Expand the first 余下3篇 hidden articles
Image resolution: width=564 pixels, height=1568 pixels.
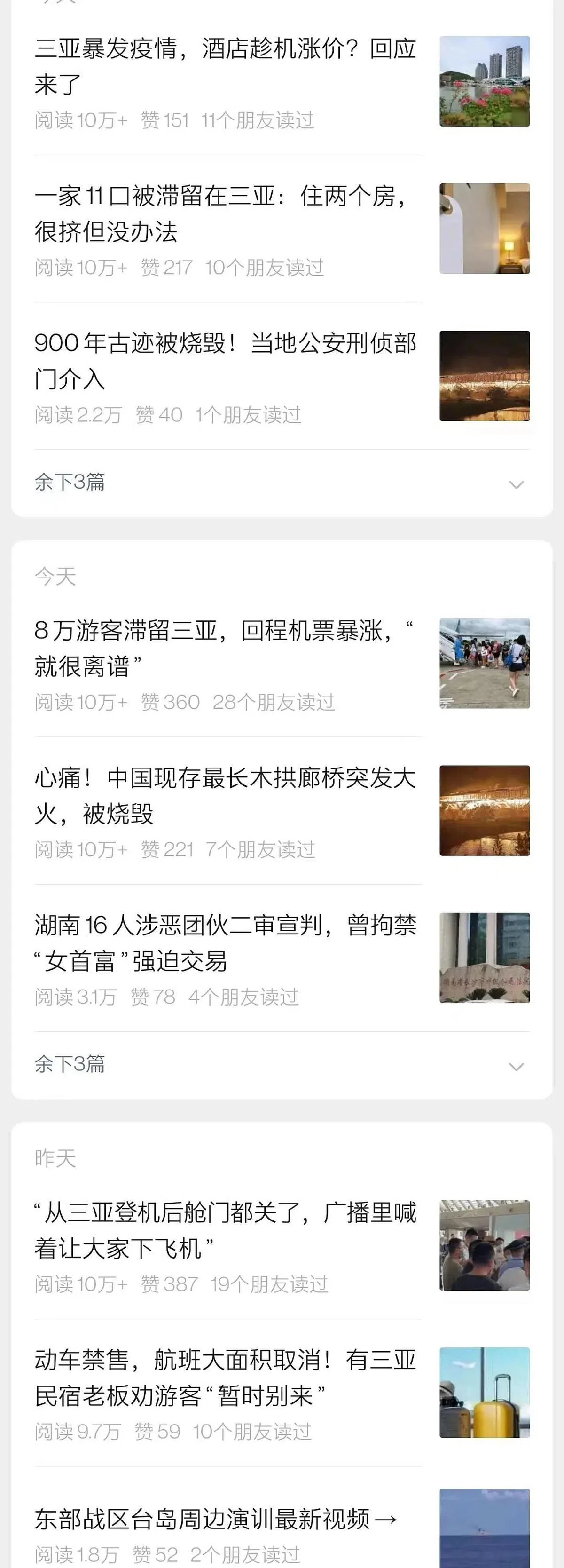tap(70, 482)
